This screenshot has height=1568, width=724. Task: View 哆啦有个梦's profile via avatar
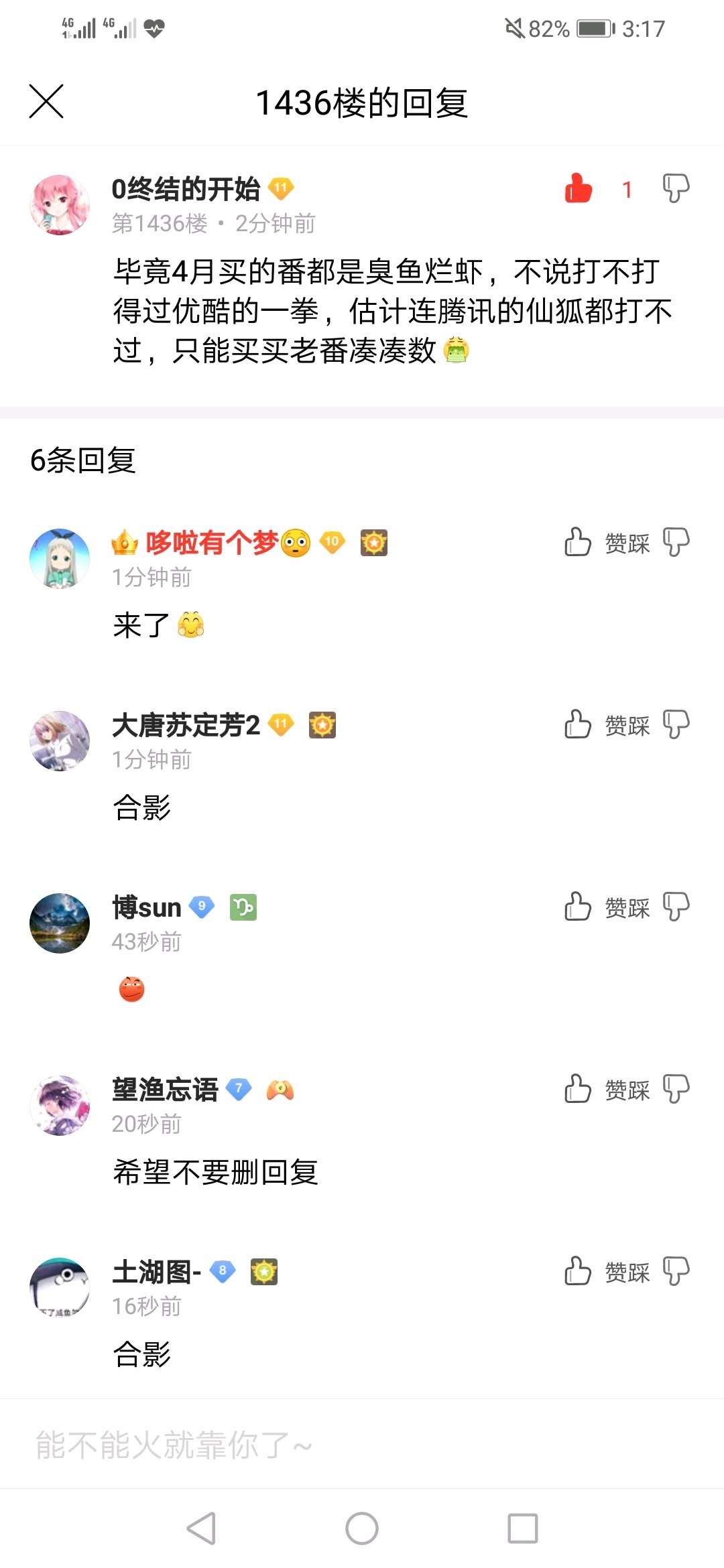click(60, 559)
